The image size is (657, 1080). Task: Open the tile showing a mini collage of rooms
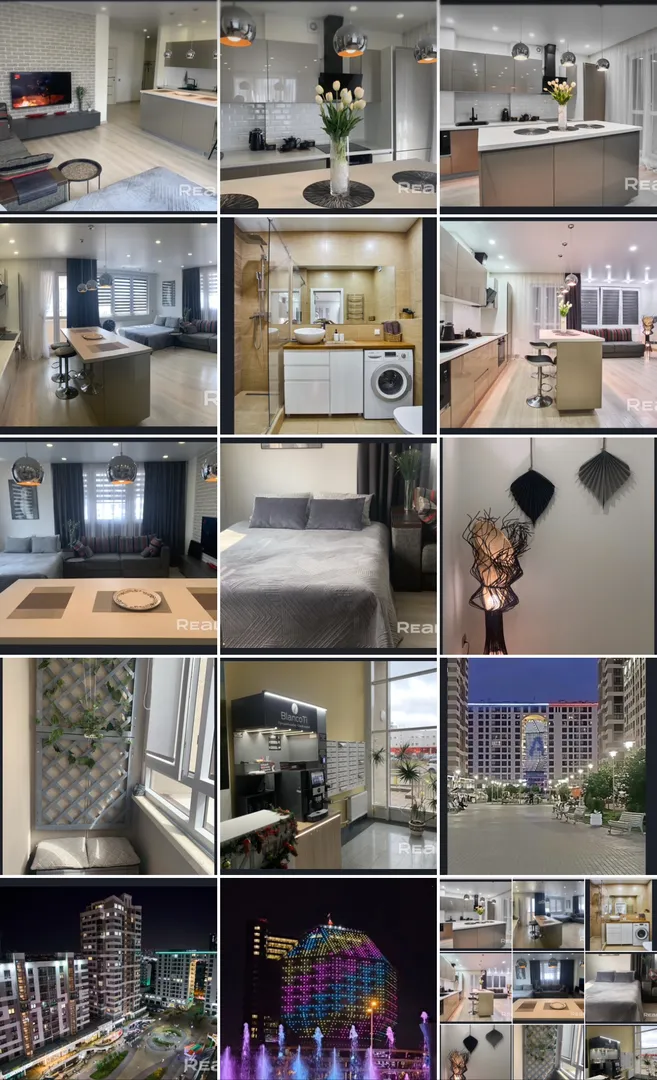pyautogui.click(x=548, y=980)
